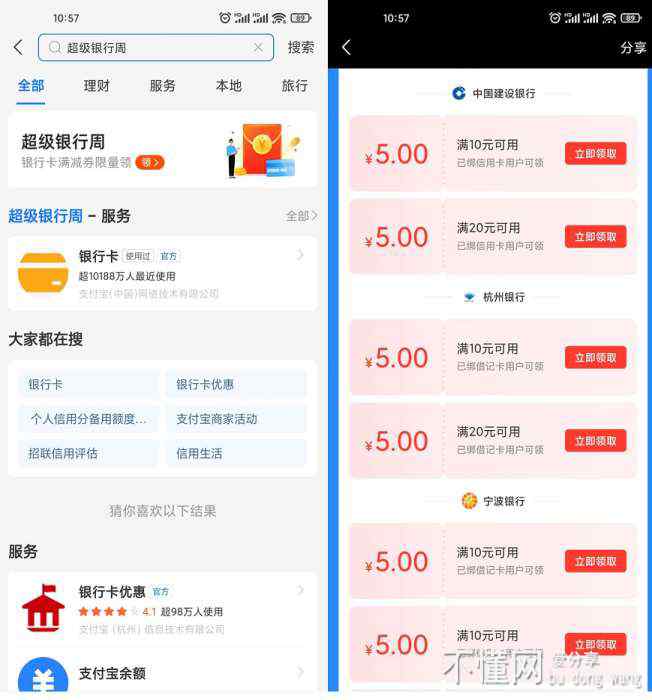Screen dimensions: 652x700
Task: Tap 分享 to share the coupon page
Action: click(x=633, y=48)
